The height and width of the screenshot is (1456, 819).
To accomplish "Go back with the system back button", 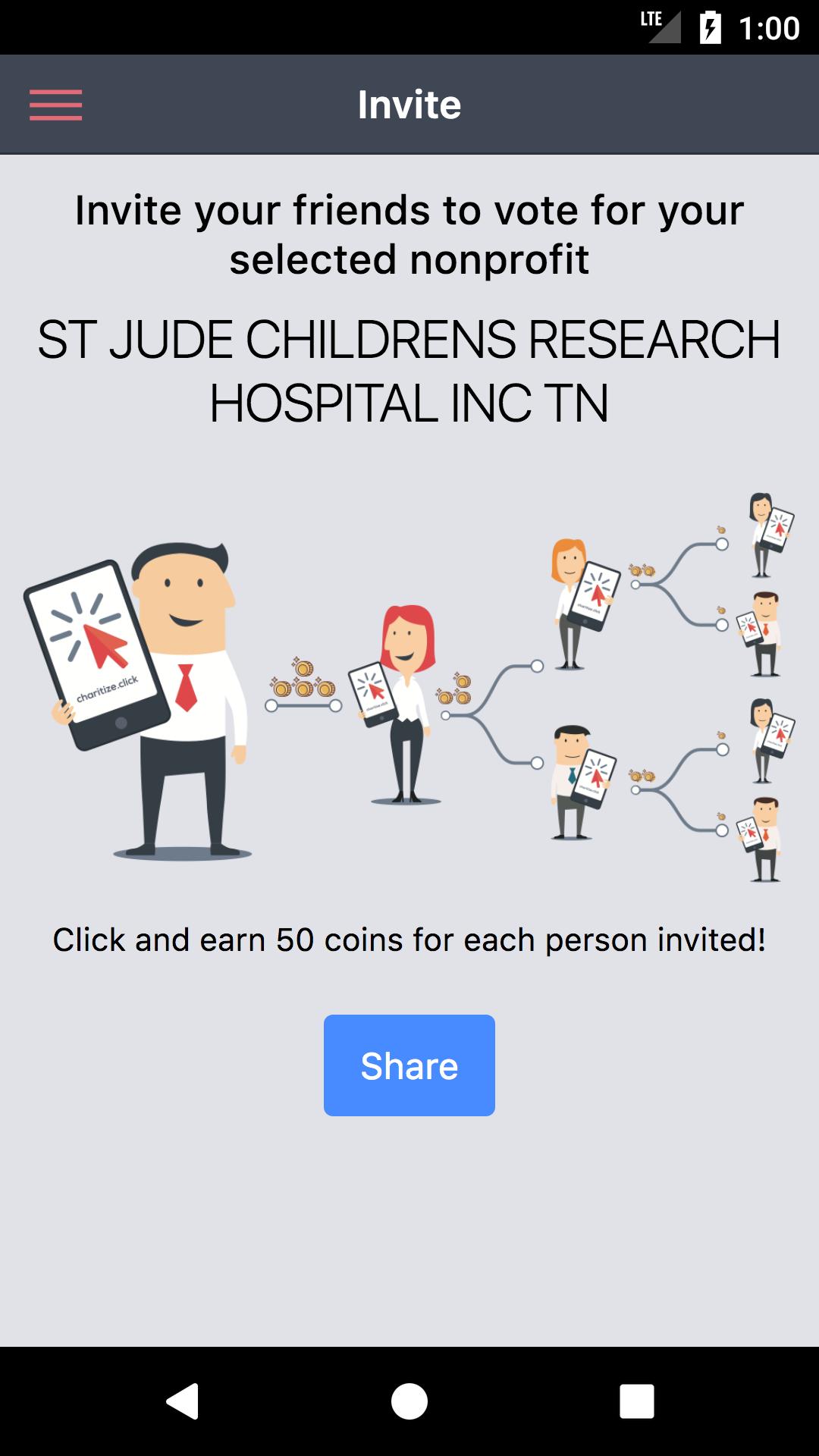I will (x=182, y=1401).
